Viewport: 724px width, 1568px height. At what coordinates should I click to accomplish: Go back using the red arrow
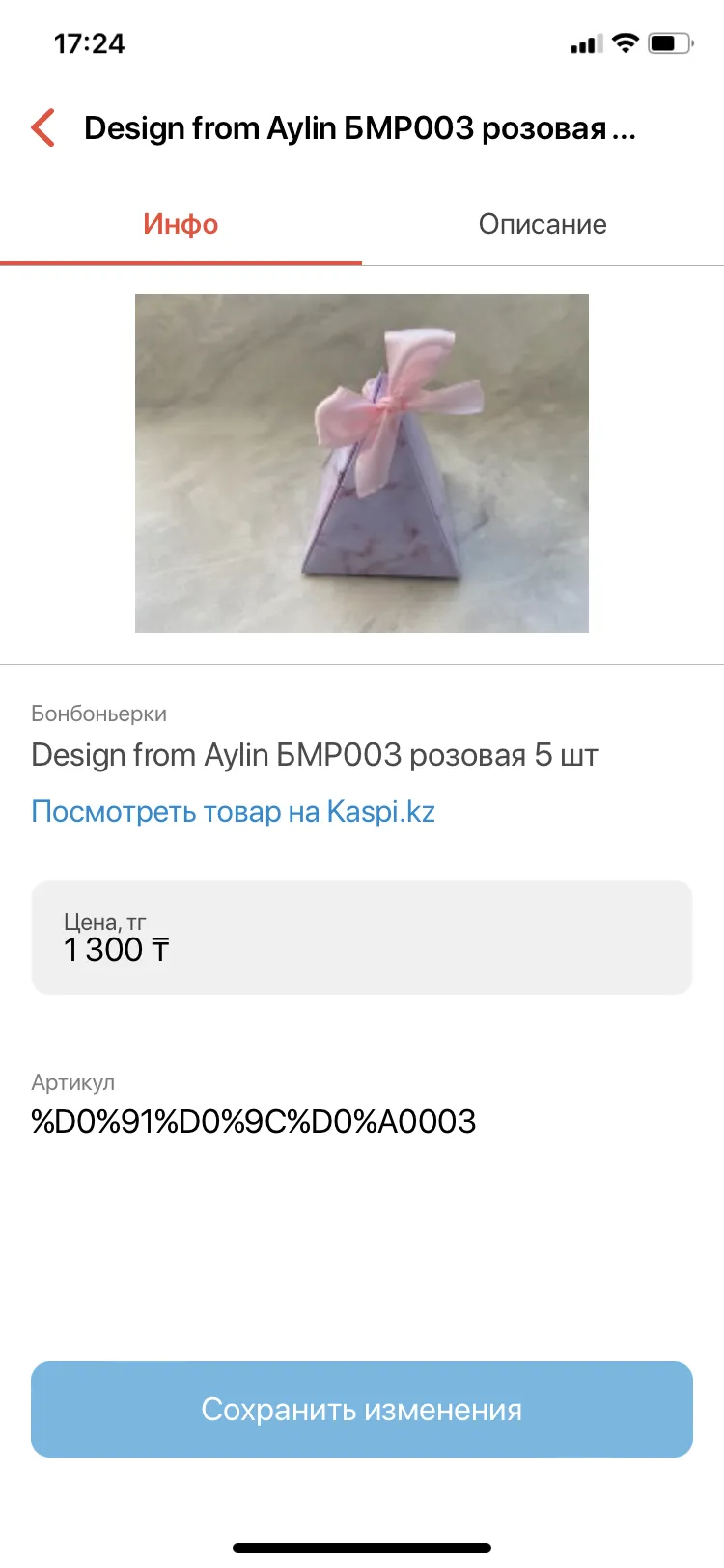[x=42, y=127]
